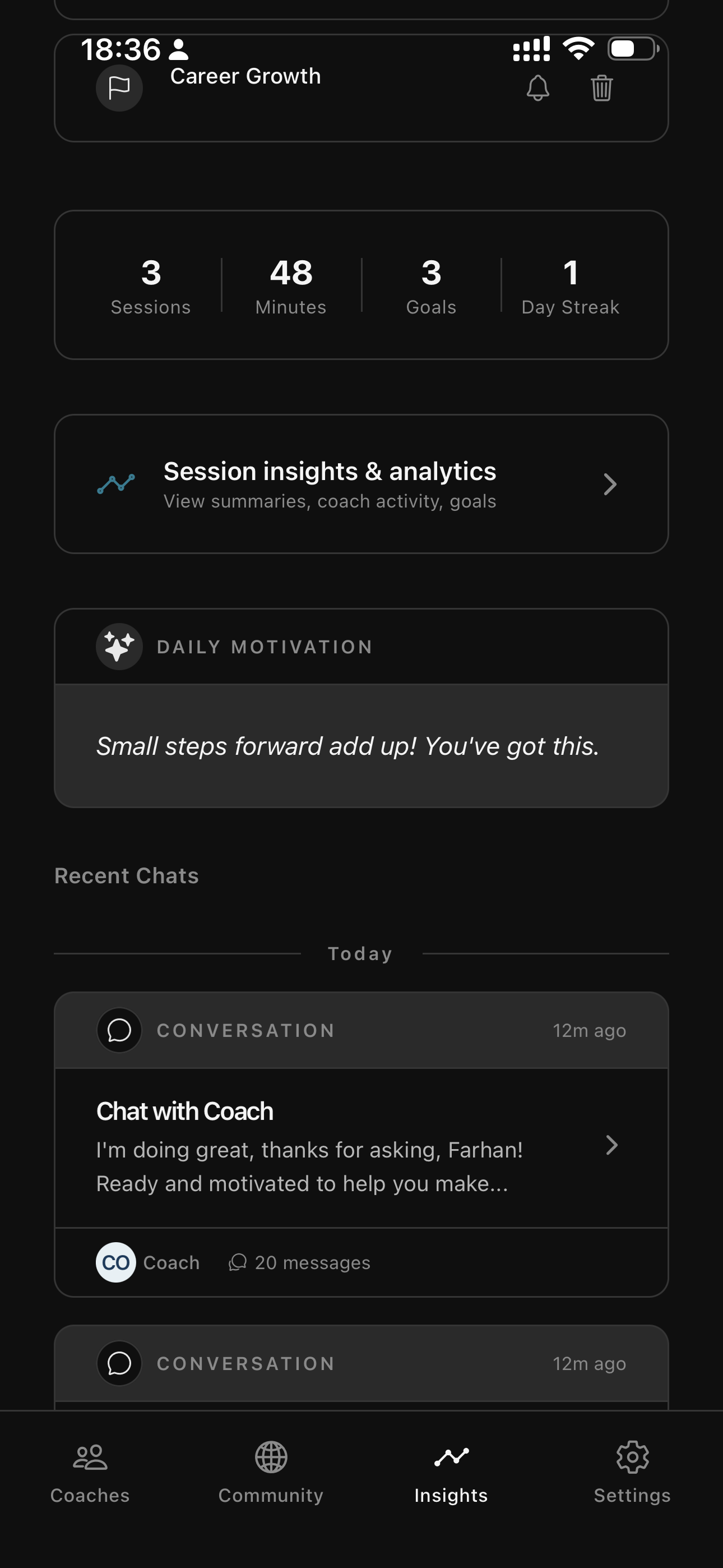Select the Insights tab
This screenshot has width=723, height=1568.
click(451, 1473)
